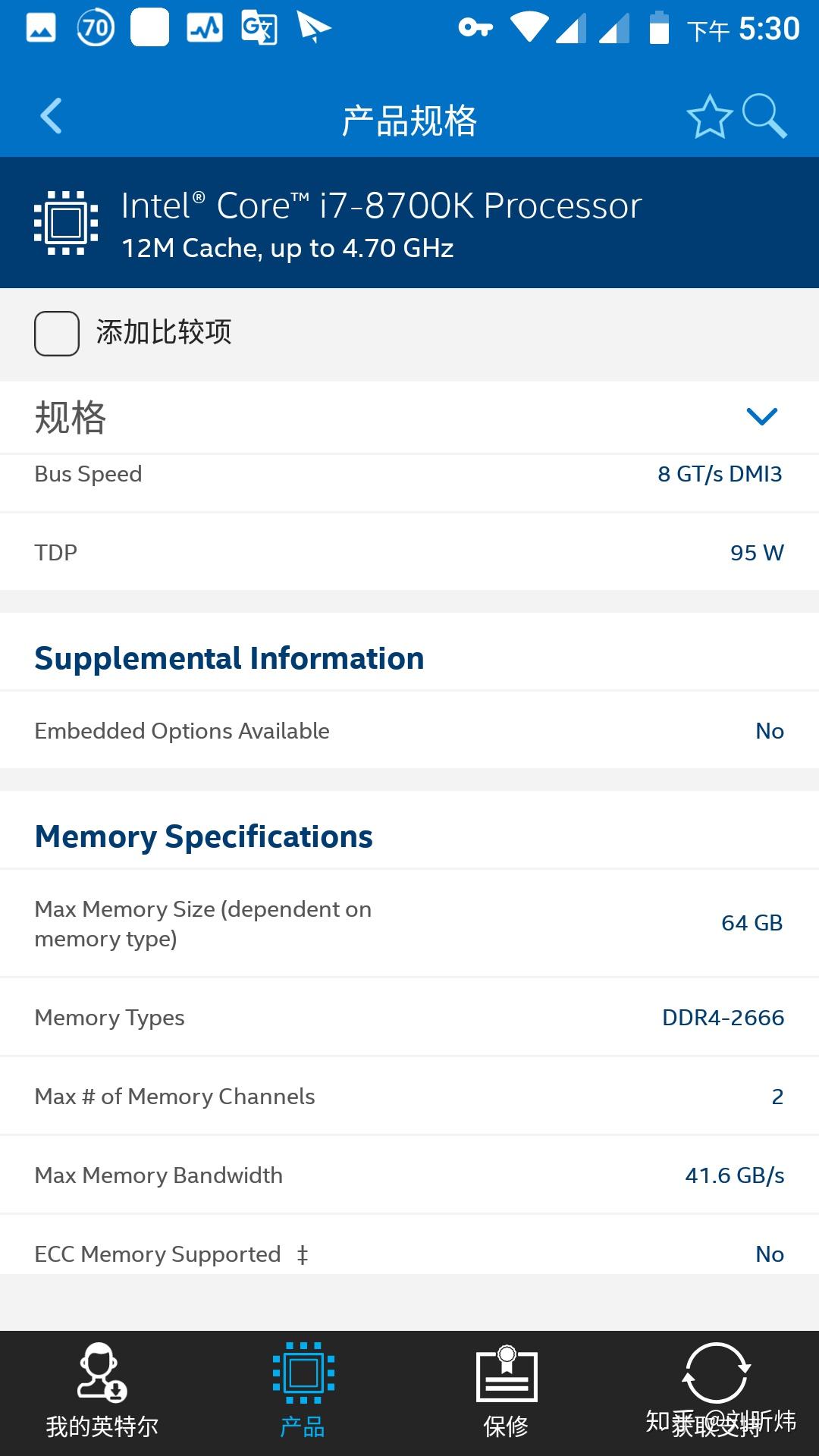Select the 产品 tab
This screenshot has width=819, height=1456.
point(303,1392)
